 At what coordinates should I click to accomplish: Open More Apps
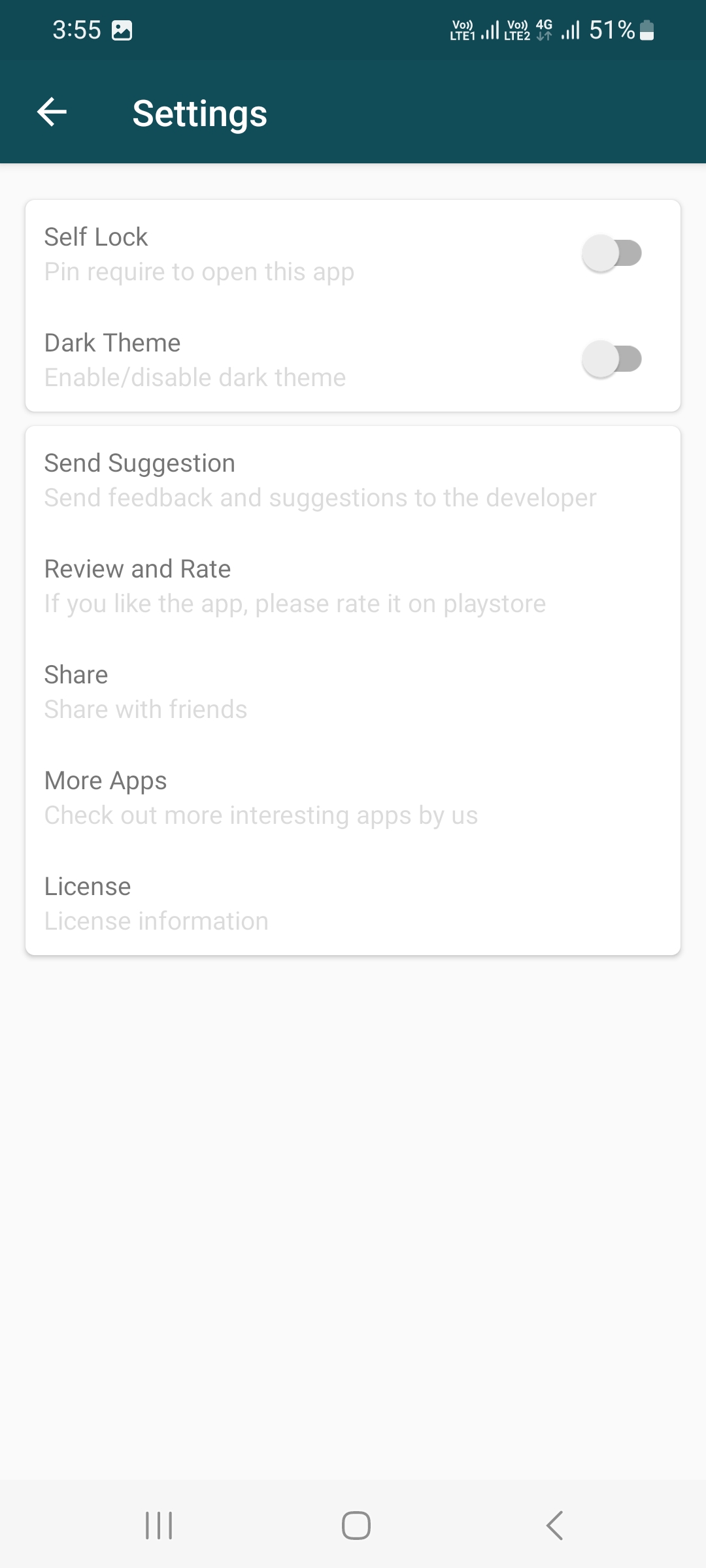(353, 798)
